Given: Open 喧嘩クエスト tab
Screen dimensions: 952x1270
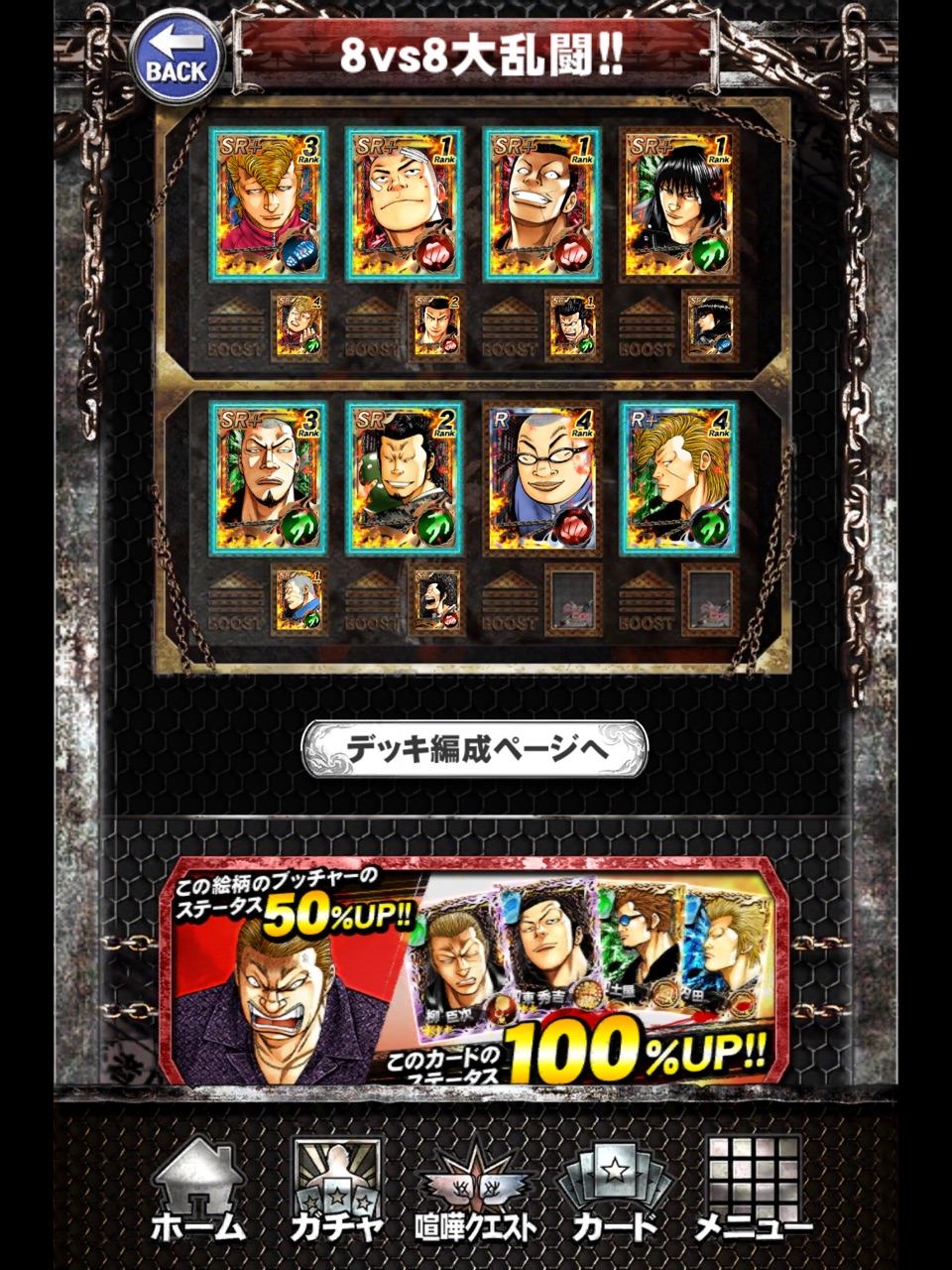Looking at the screenshot, I should point(476,1191).
